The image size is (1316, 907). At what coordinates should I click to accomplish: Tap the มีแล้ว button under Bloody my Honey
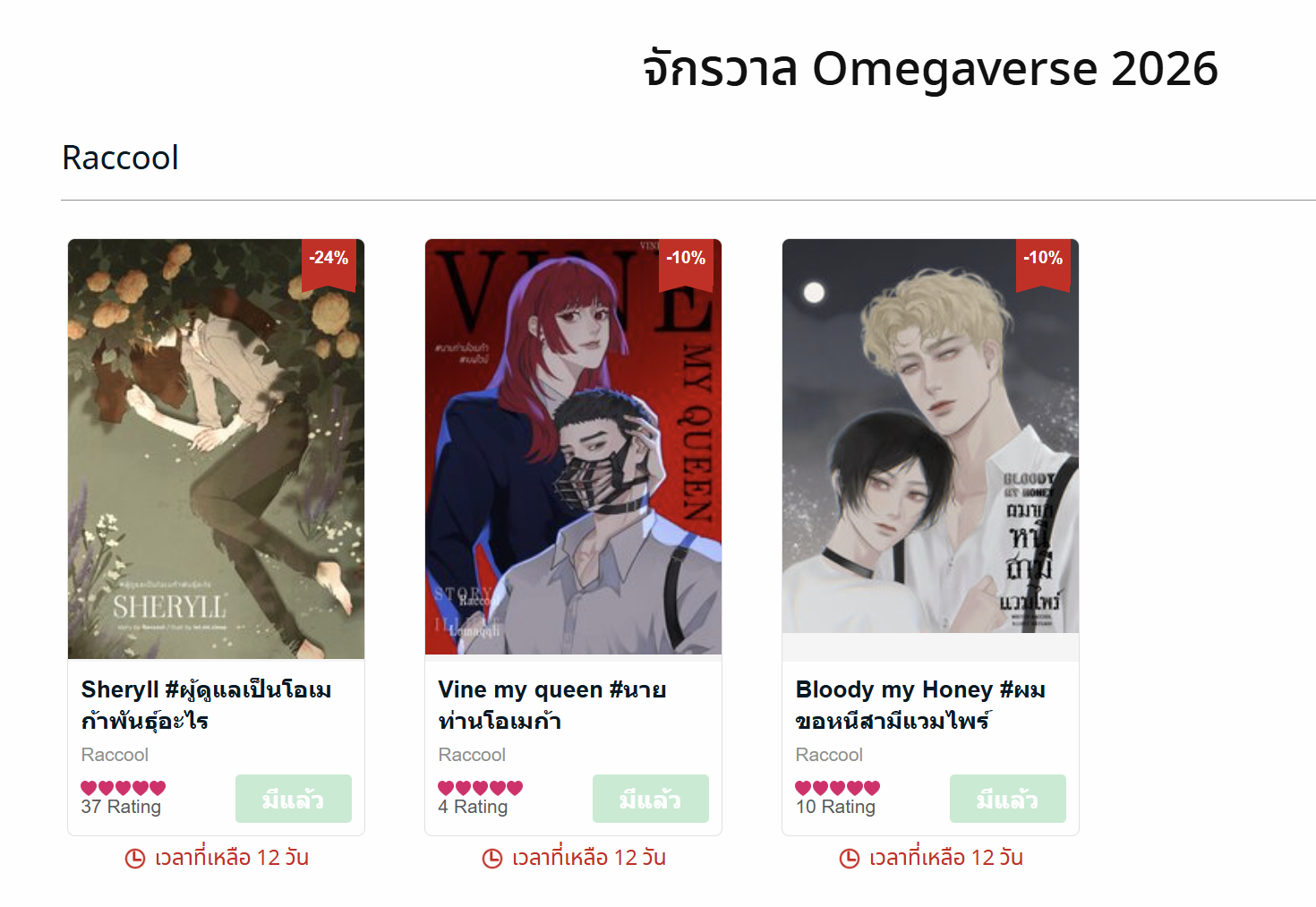click(x=1007, y=799)
